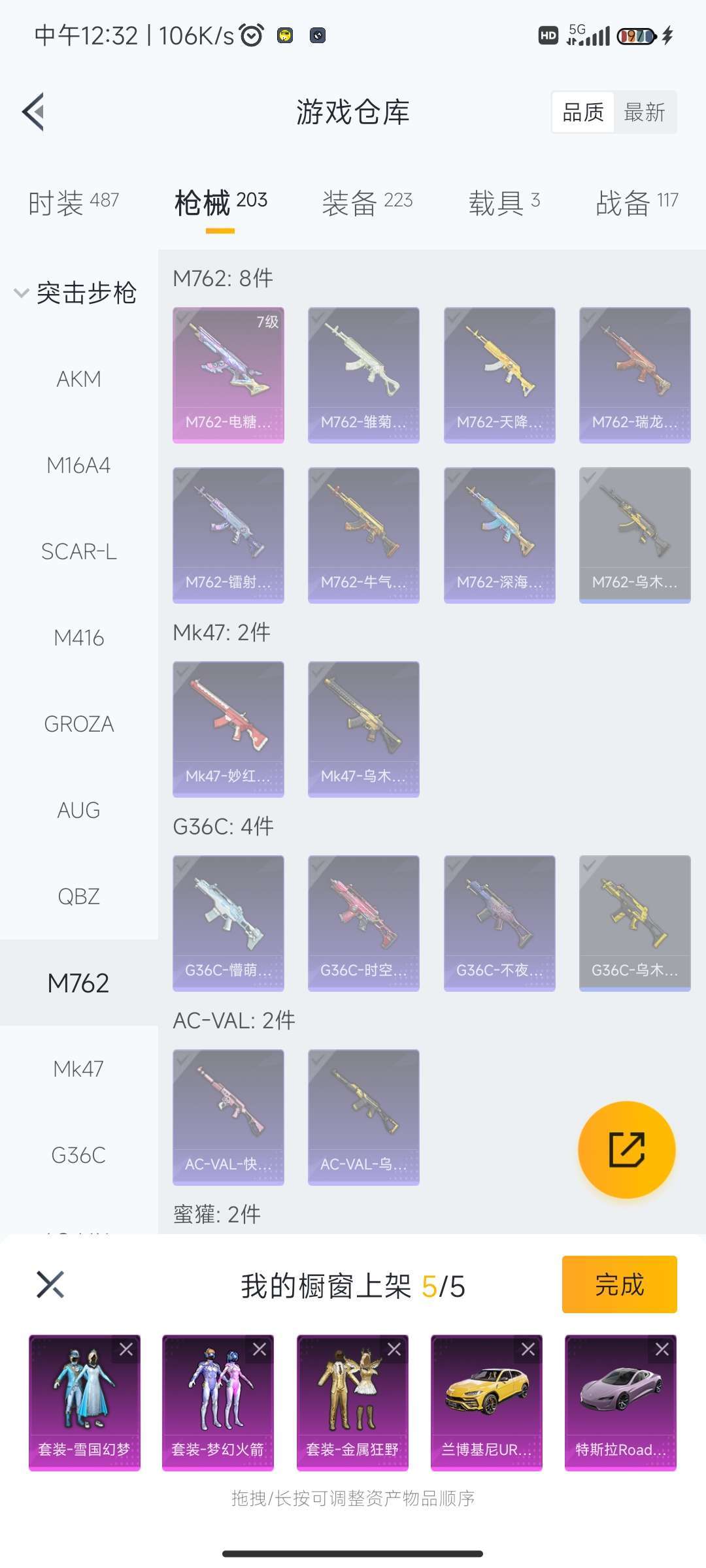Screen dimensions: 706x1568
Task: Remove 套装-雪国幻梦 from the showcase
Action: tap(126, 1349)
